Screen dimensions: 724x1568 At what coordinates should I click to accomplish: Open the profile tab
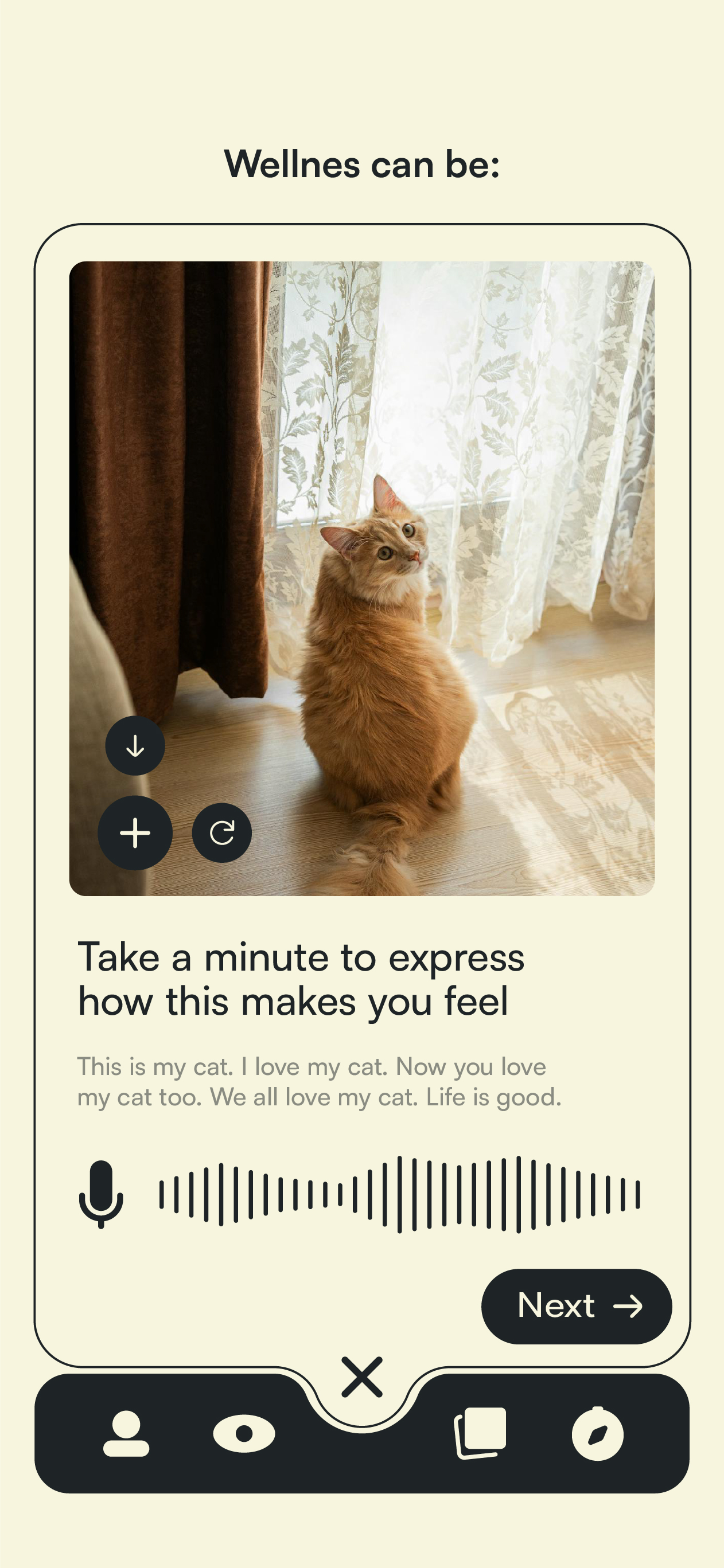tap(126, 1434)
